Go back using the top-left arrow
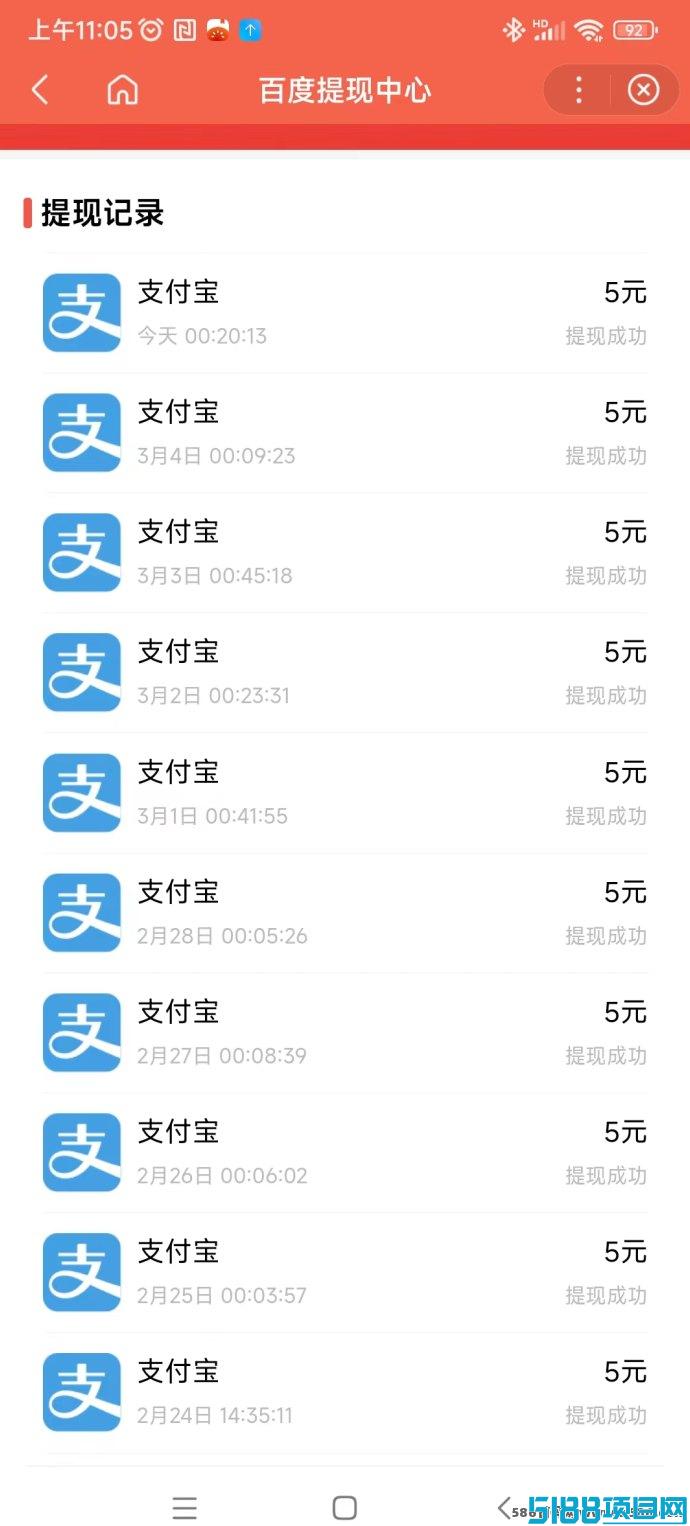The height and width of the screenshot is (1526, 690). point(39,90)
